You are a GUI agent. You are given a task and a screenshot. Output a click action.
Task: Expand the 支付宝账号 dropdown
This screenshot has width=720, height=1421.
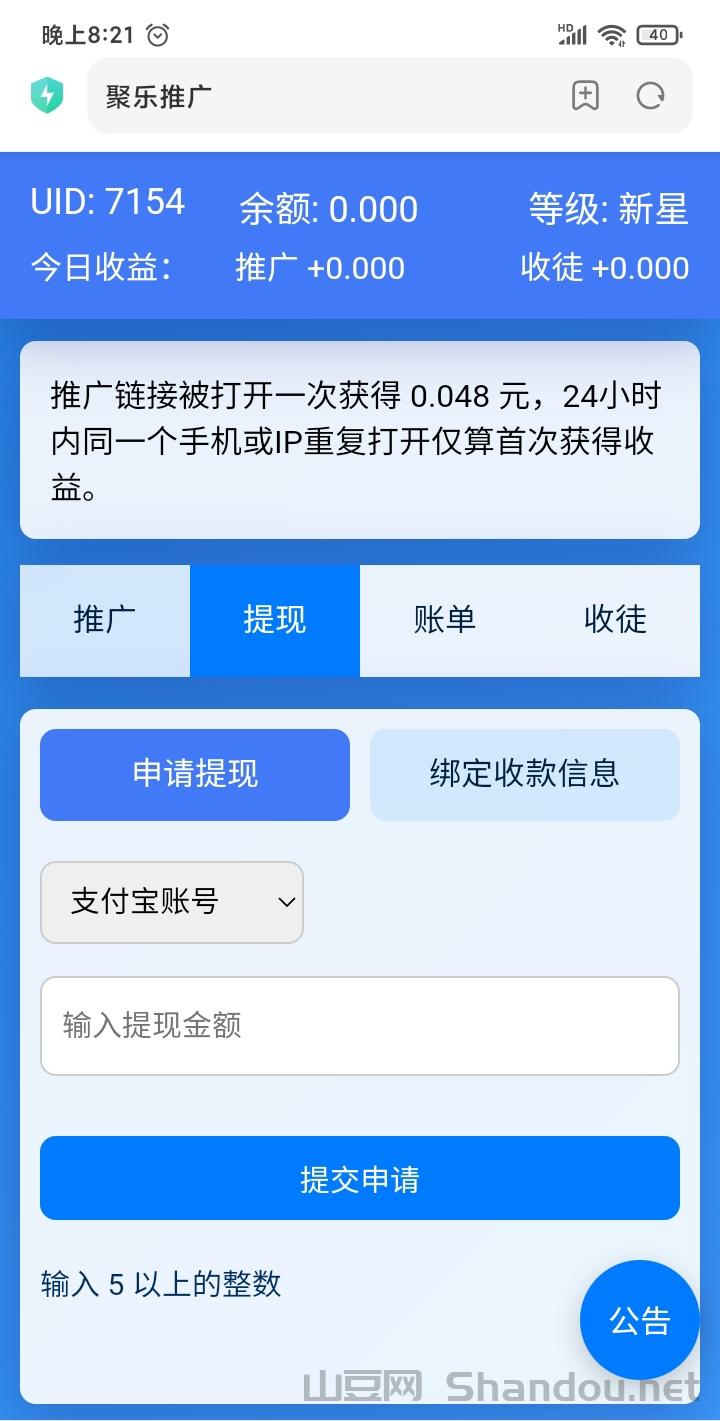[172, 902]
